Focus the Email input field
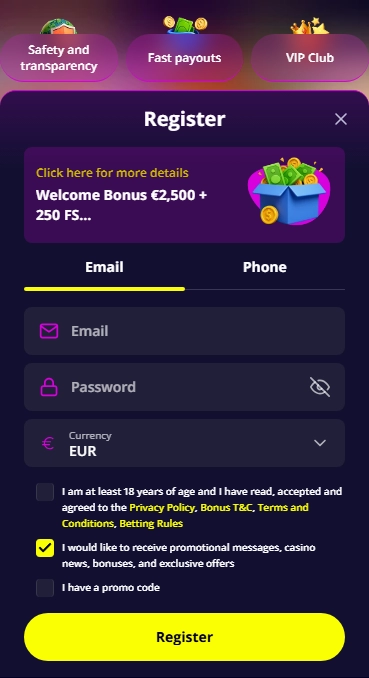The height and width of the screenshot is (678, 369). 184,331
